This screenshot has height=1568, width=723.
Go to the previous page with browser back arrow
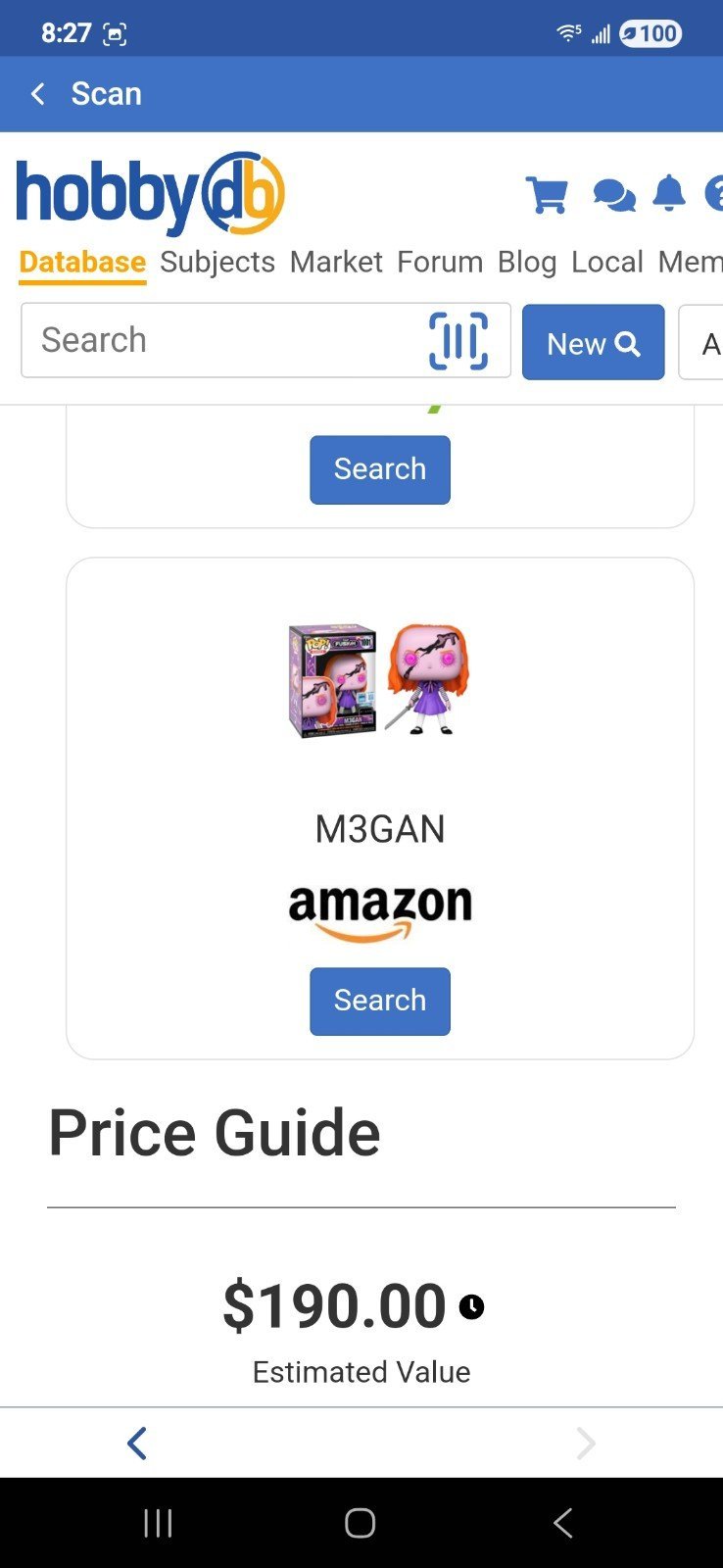pos(137,1443)
